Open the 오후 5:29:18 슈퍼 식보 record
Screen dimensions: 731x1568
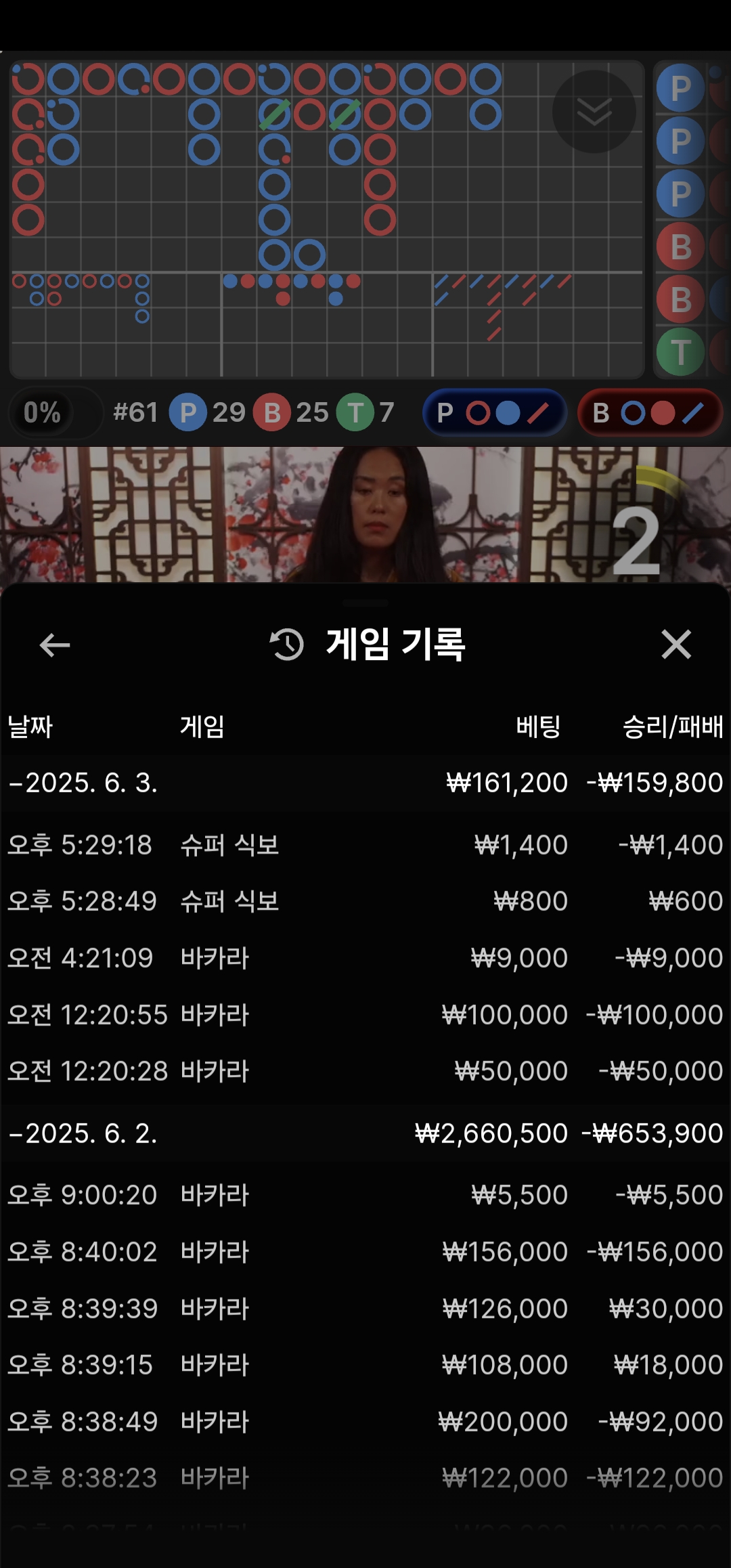(x=365, y=845)
